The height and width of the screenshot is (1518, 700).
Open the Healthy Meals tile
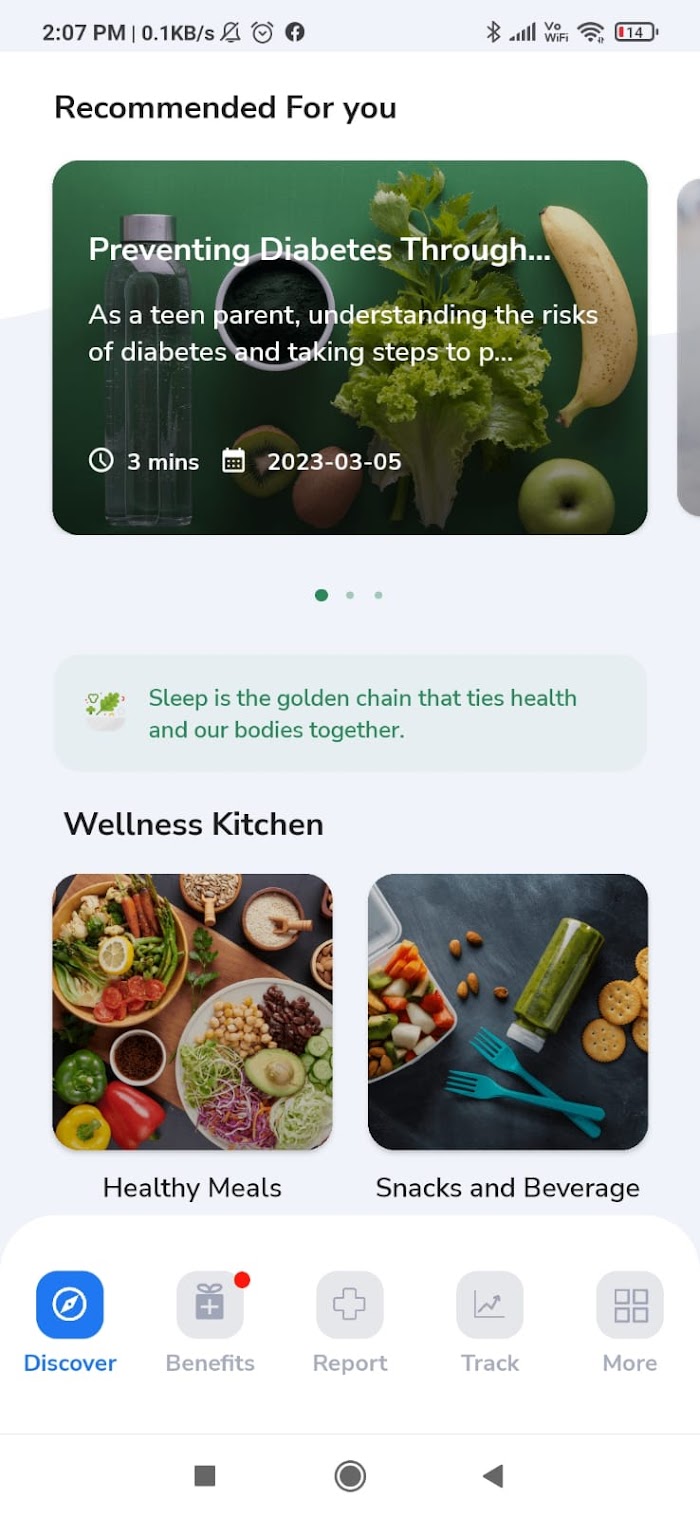(192, 1011)
